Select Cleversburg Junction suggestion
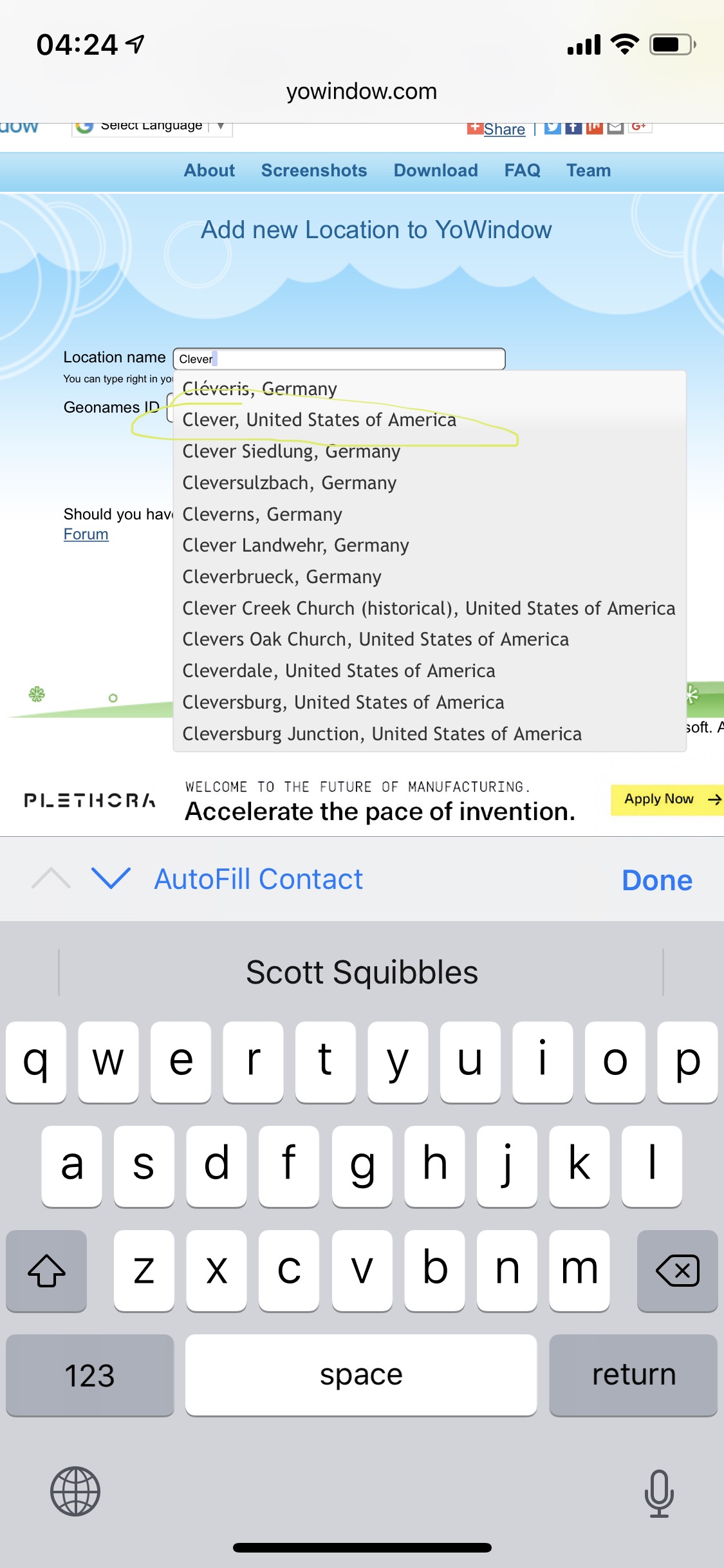 382,734
